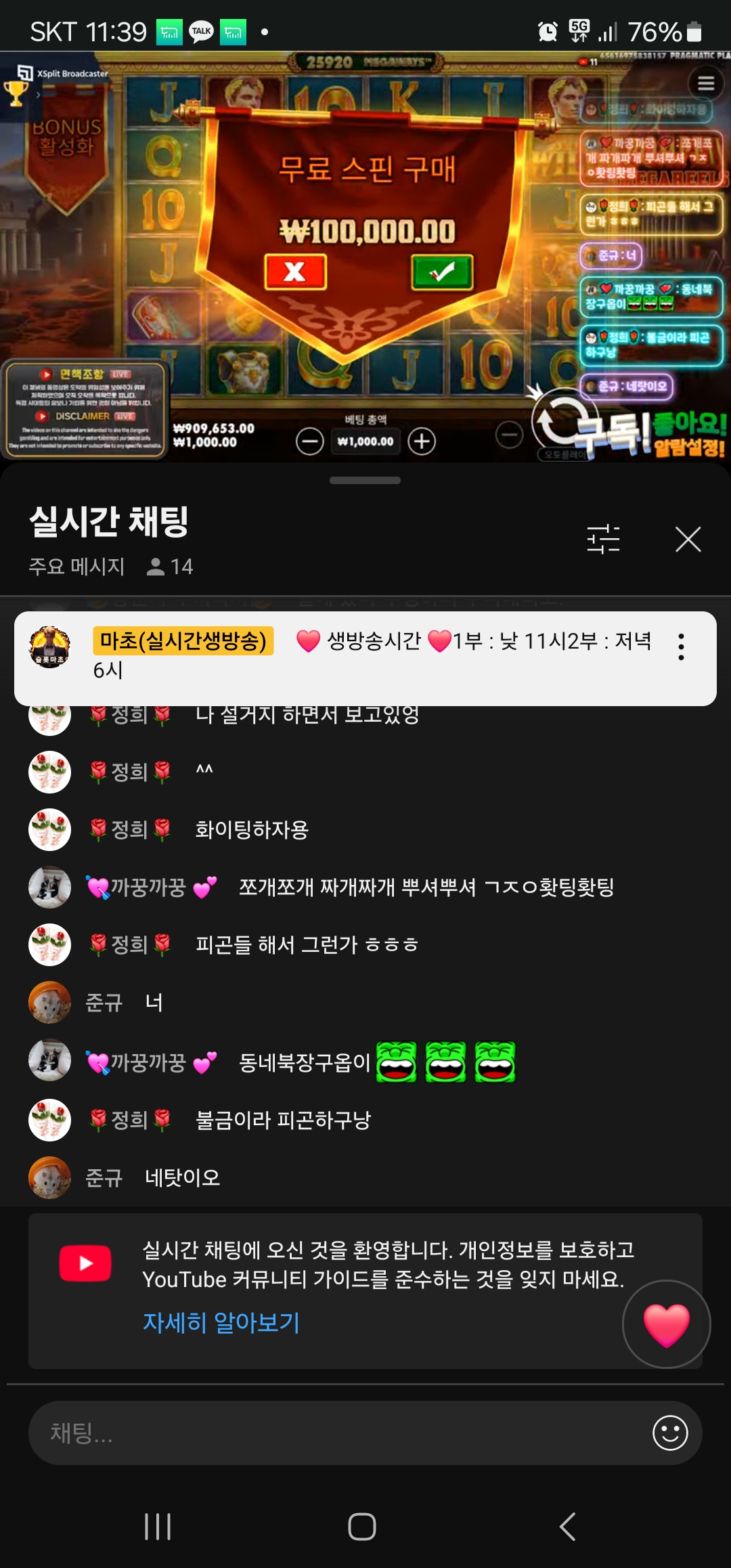The image size is (731, 1568).
Task: Open overflow menu on pinned 마초 message
Action: [681, 647]
